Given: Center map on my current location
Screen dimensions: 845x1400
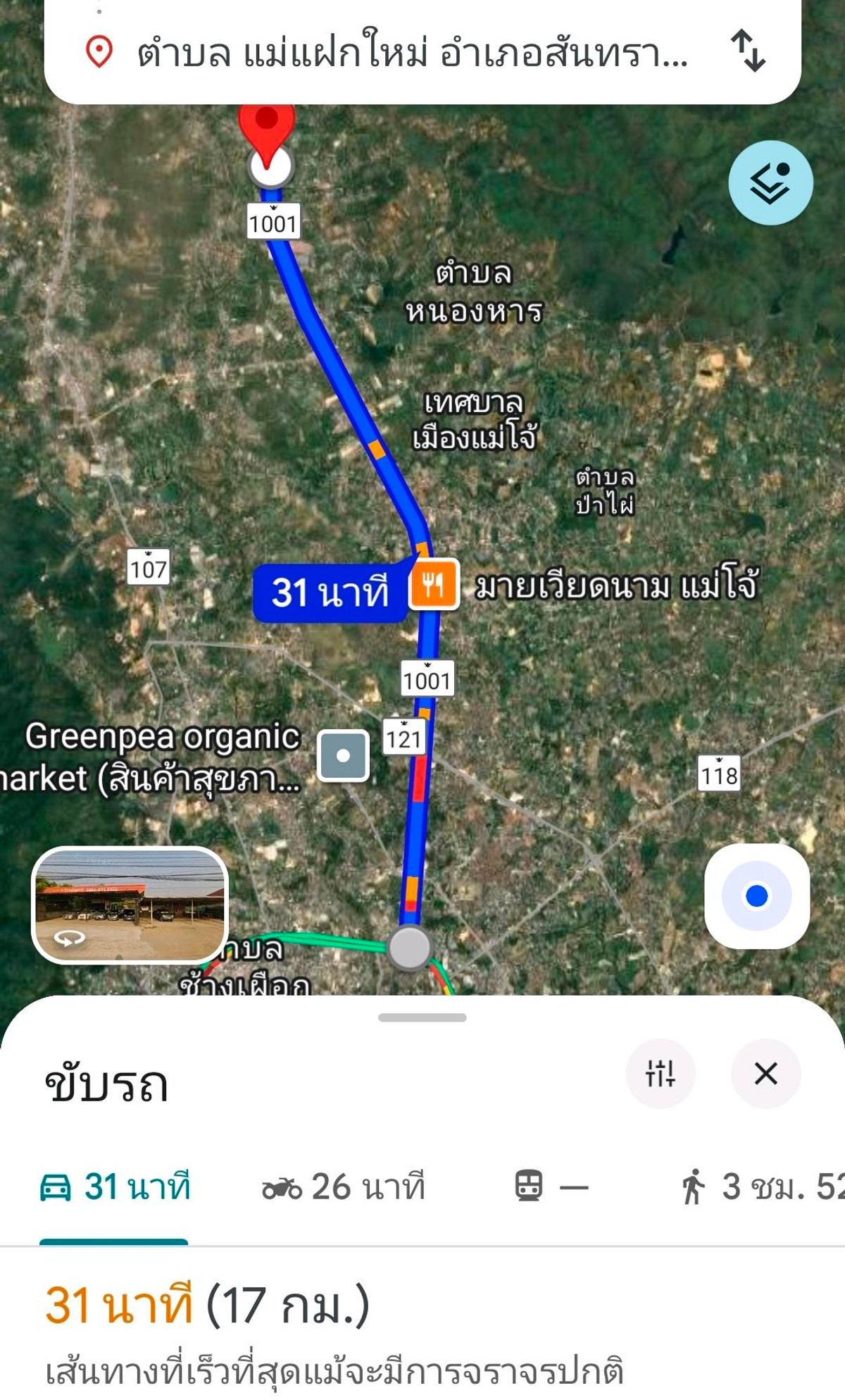Looking at the screenshot, I should [x=757, y=896].
